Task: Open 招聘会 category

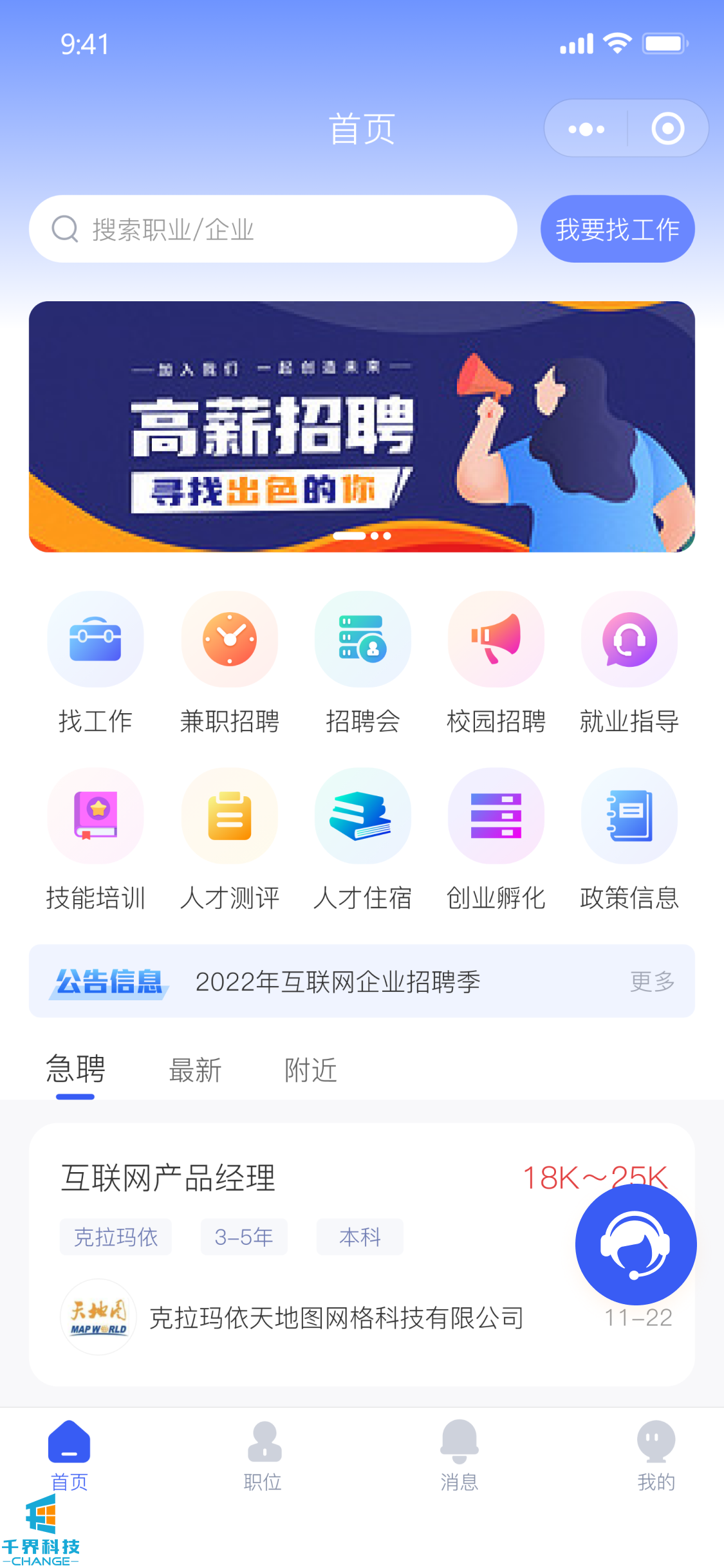Action: 362,663
